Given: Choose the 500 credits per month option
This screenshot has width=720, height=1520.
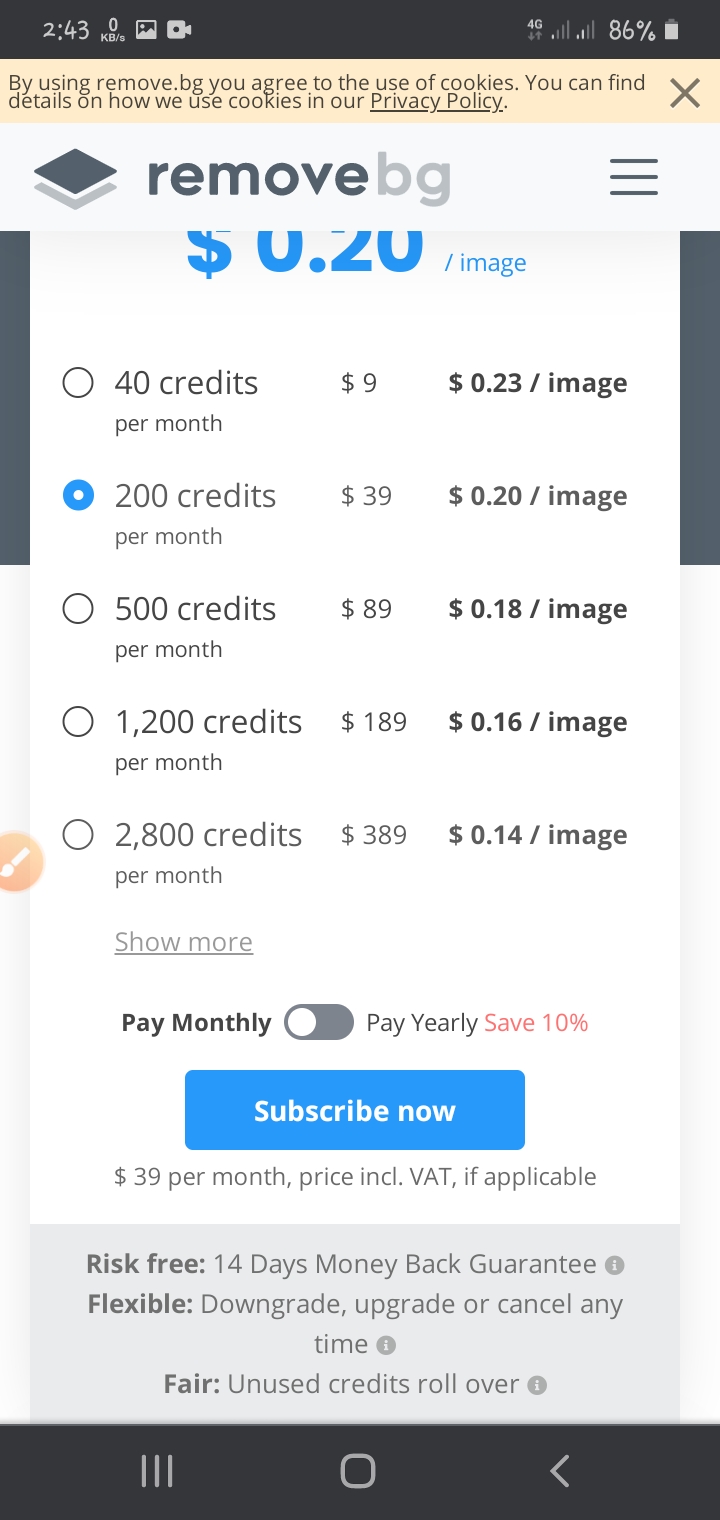Looking at the screenshot, I should 78,609.
